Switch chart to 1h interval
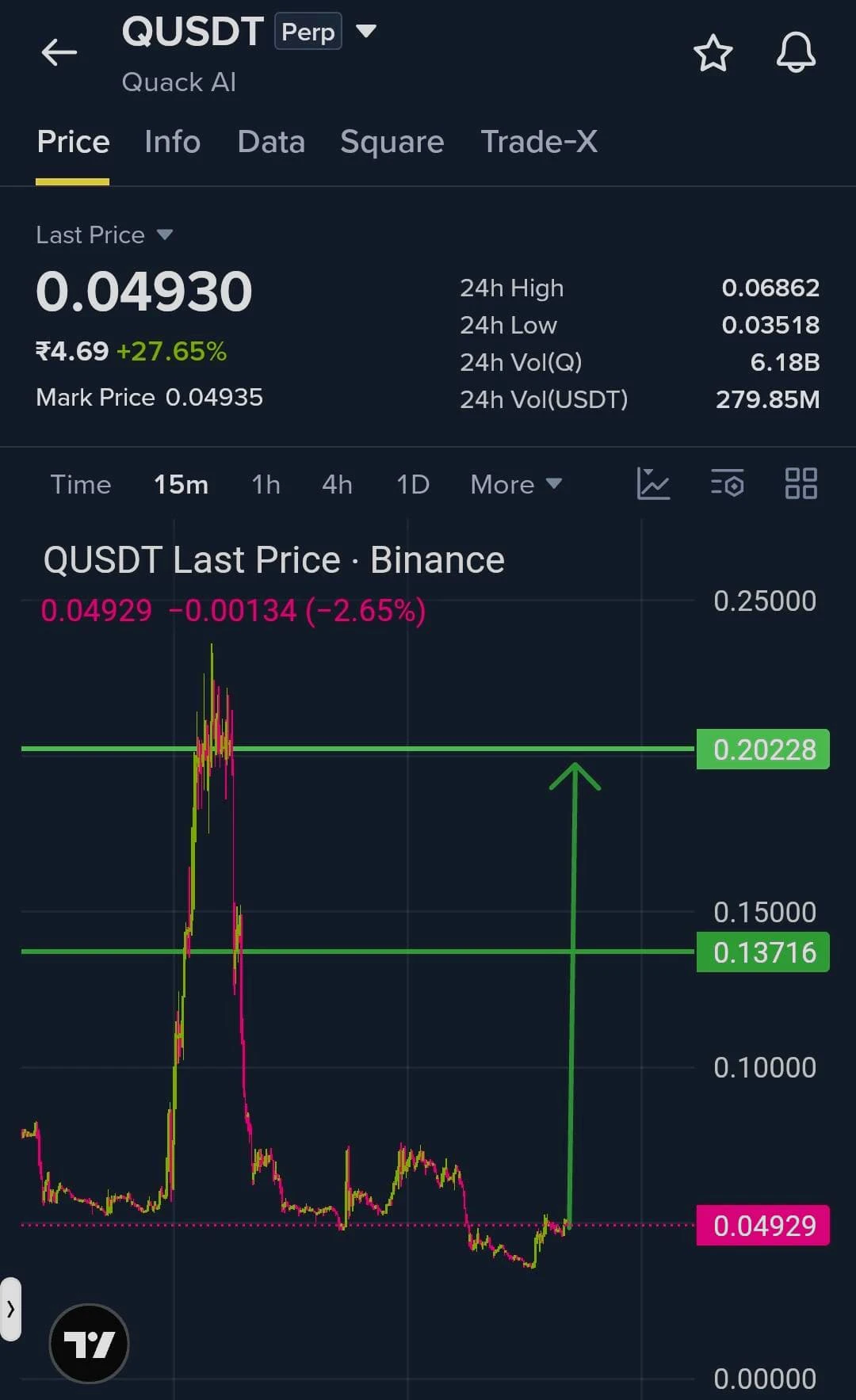 point(266,484)
